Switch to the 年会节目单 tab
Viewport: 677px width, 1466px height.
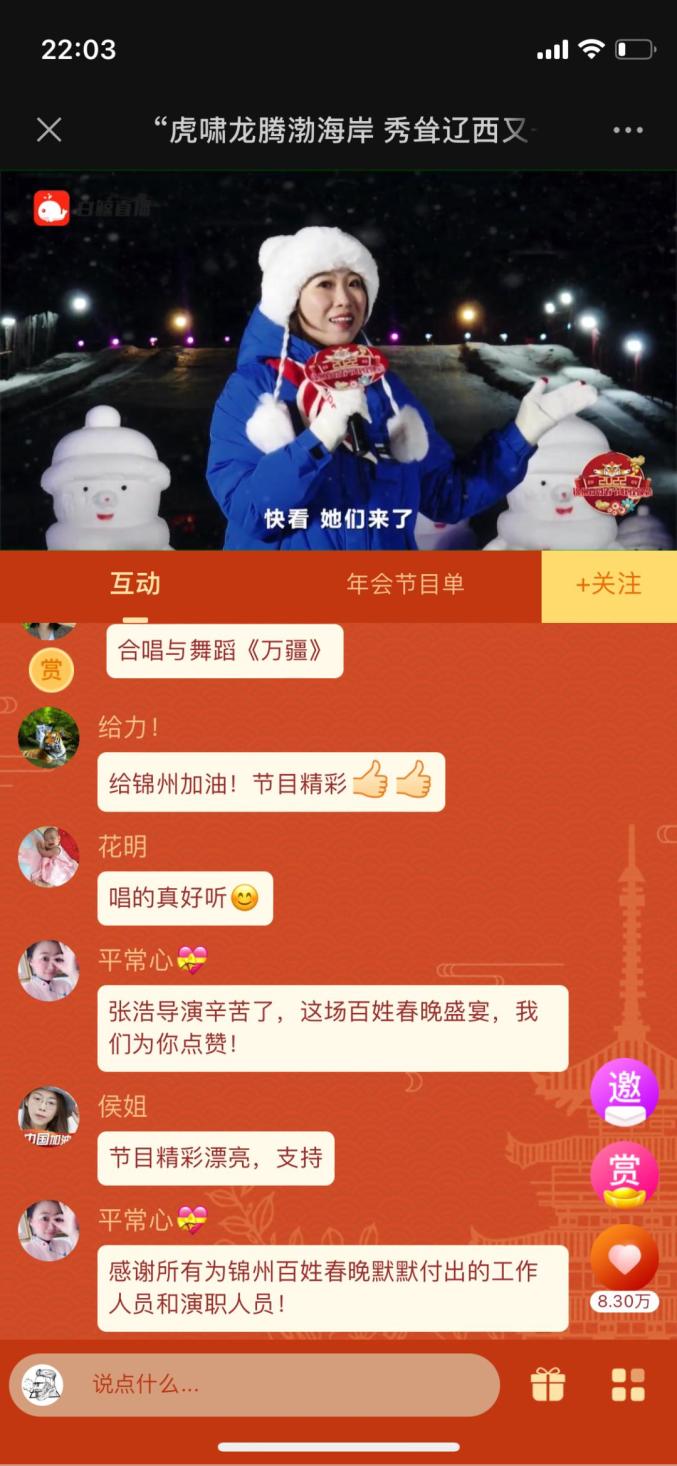click(405, 585)
